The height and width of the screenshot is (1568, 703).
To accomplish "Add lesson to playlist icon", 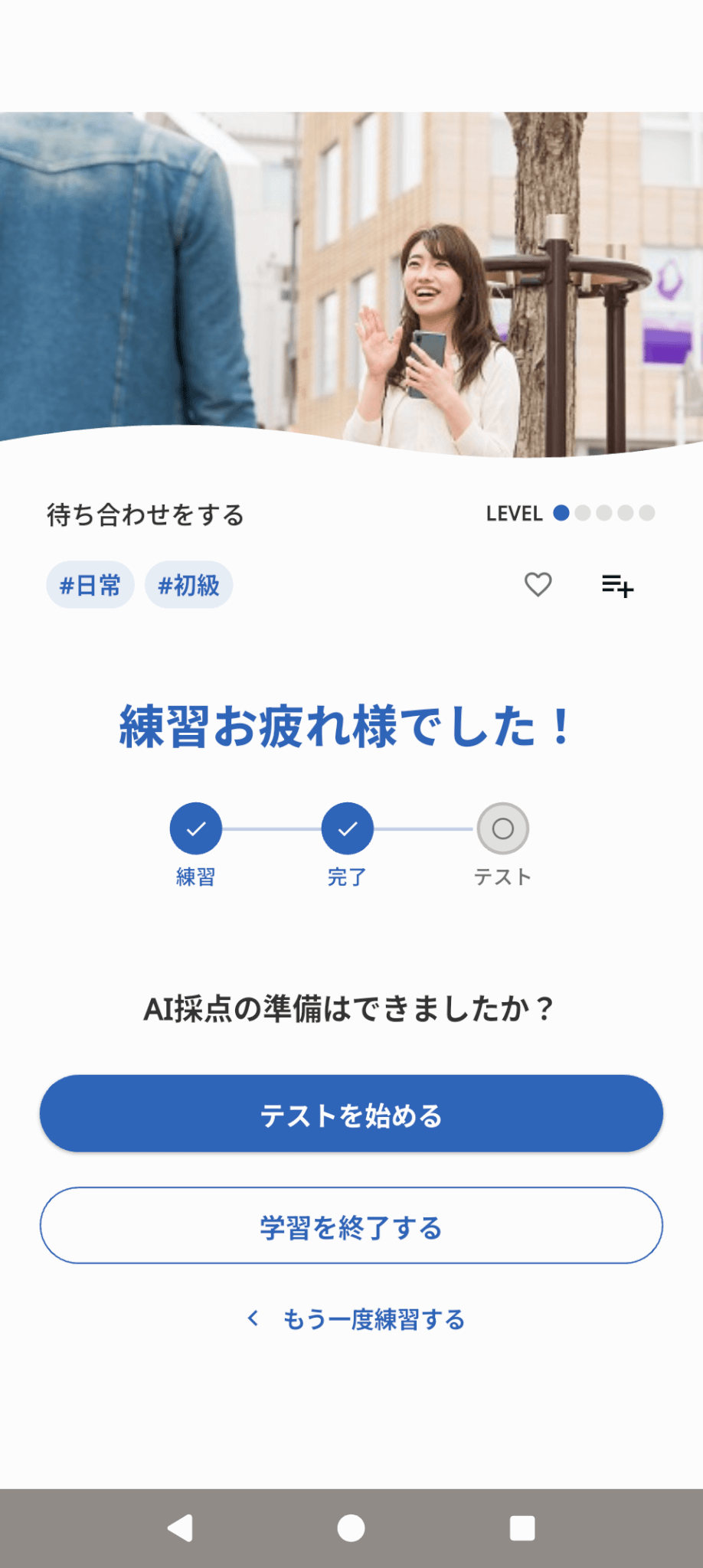I will pos(617,586).
